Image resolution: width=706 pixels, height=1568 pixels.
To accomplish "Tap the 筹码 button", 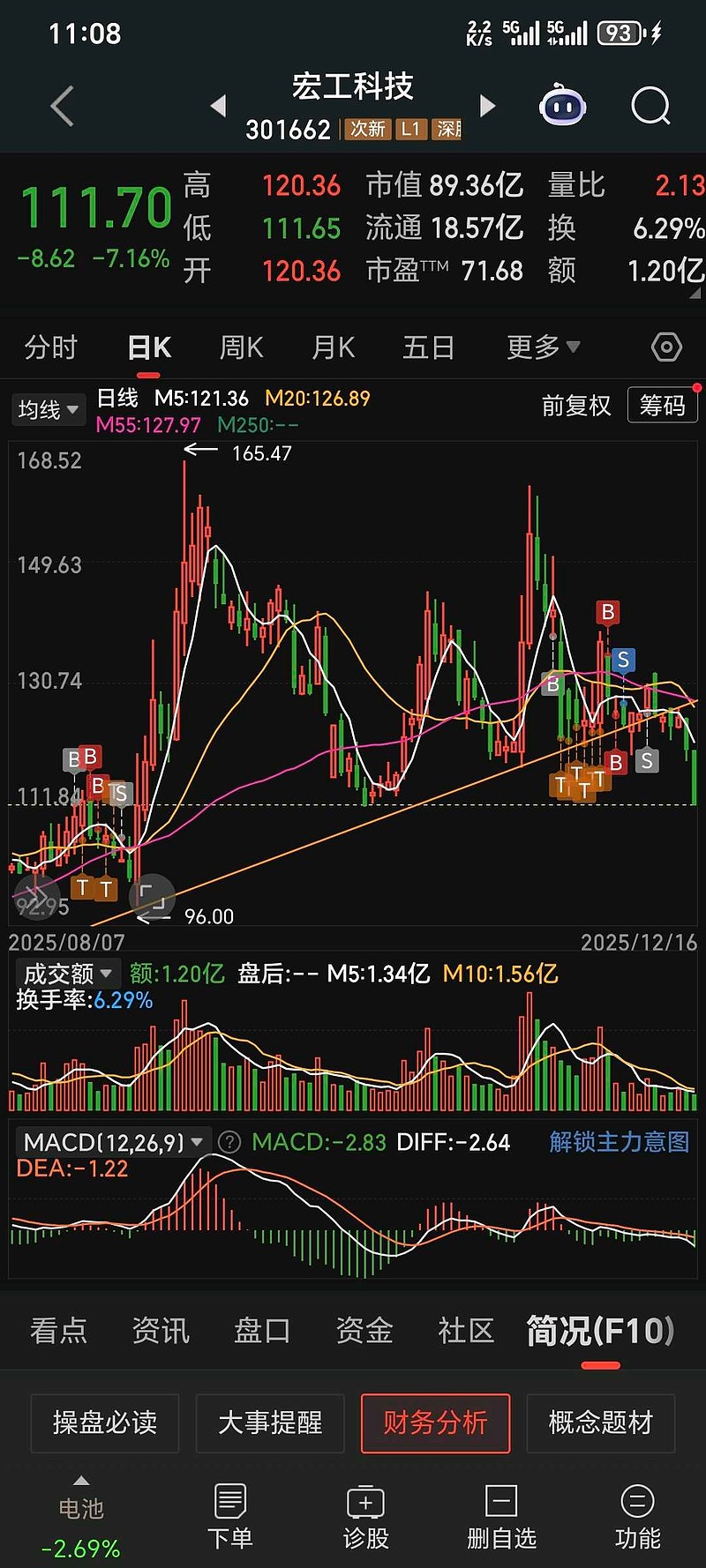I will [x=662, y=406].
